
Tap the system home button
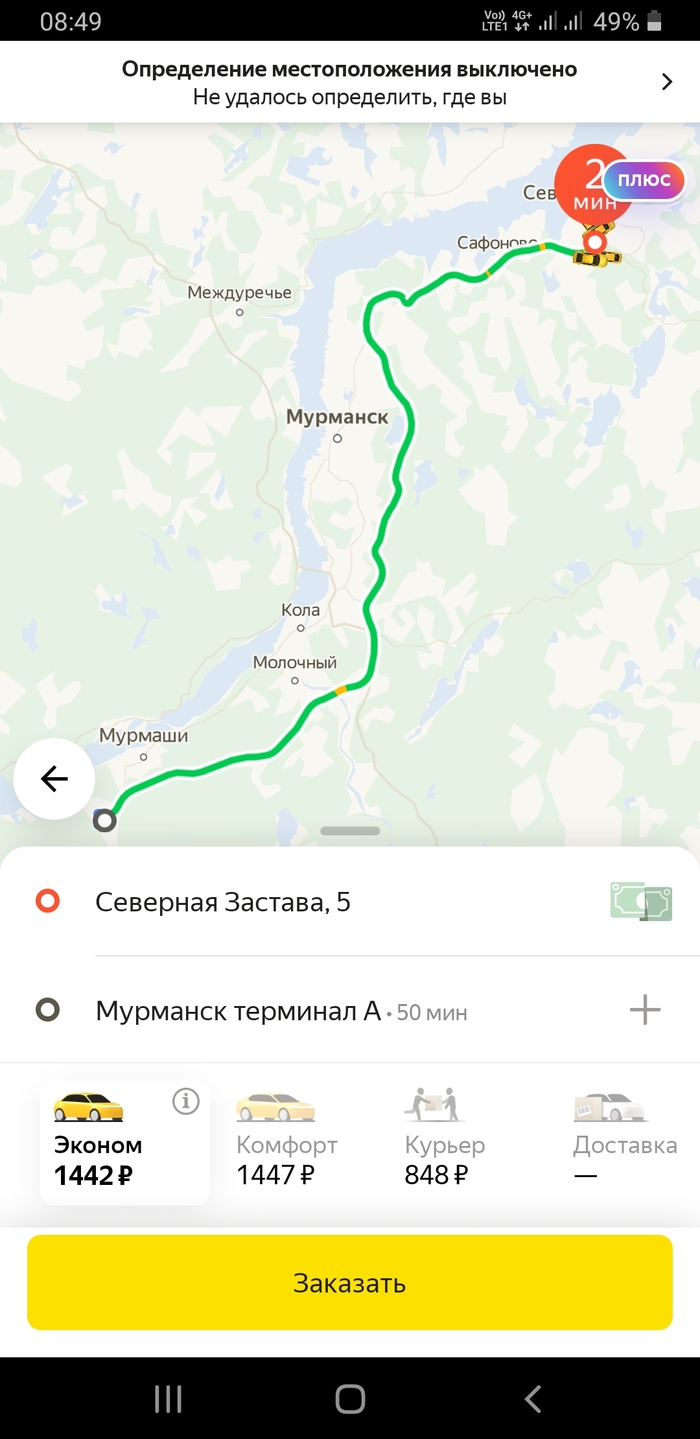point(350,1399)
